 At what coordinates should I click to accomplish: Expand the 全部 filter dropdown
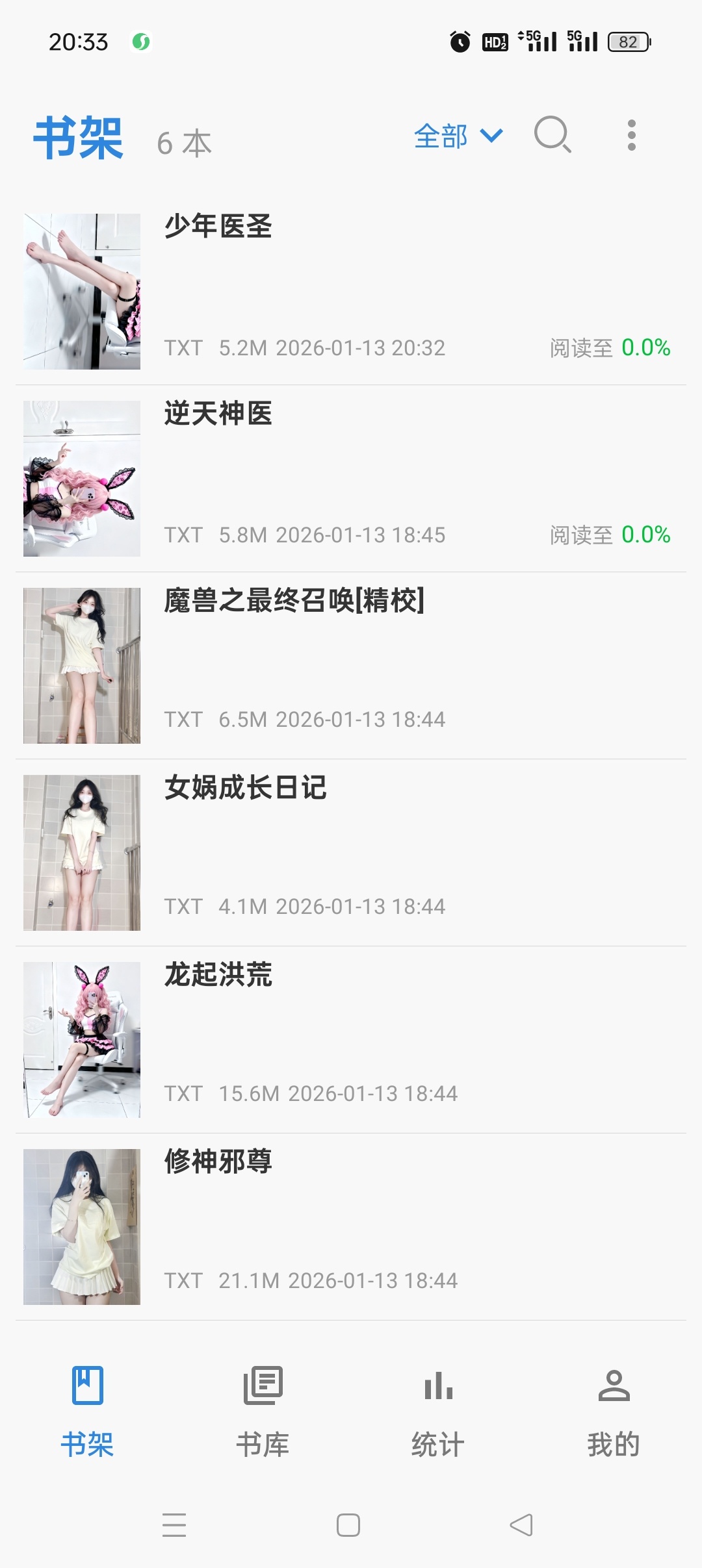(458, 136)
